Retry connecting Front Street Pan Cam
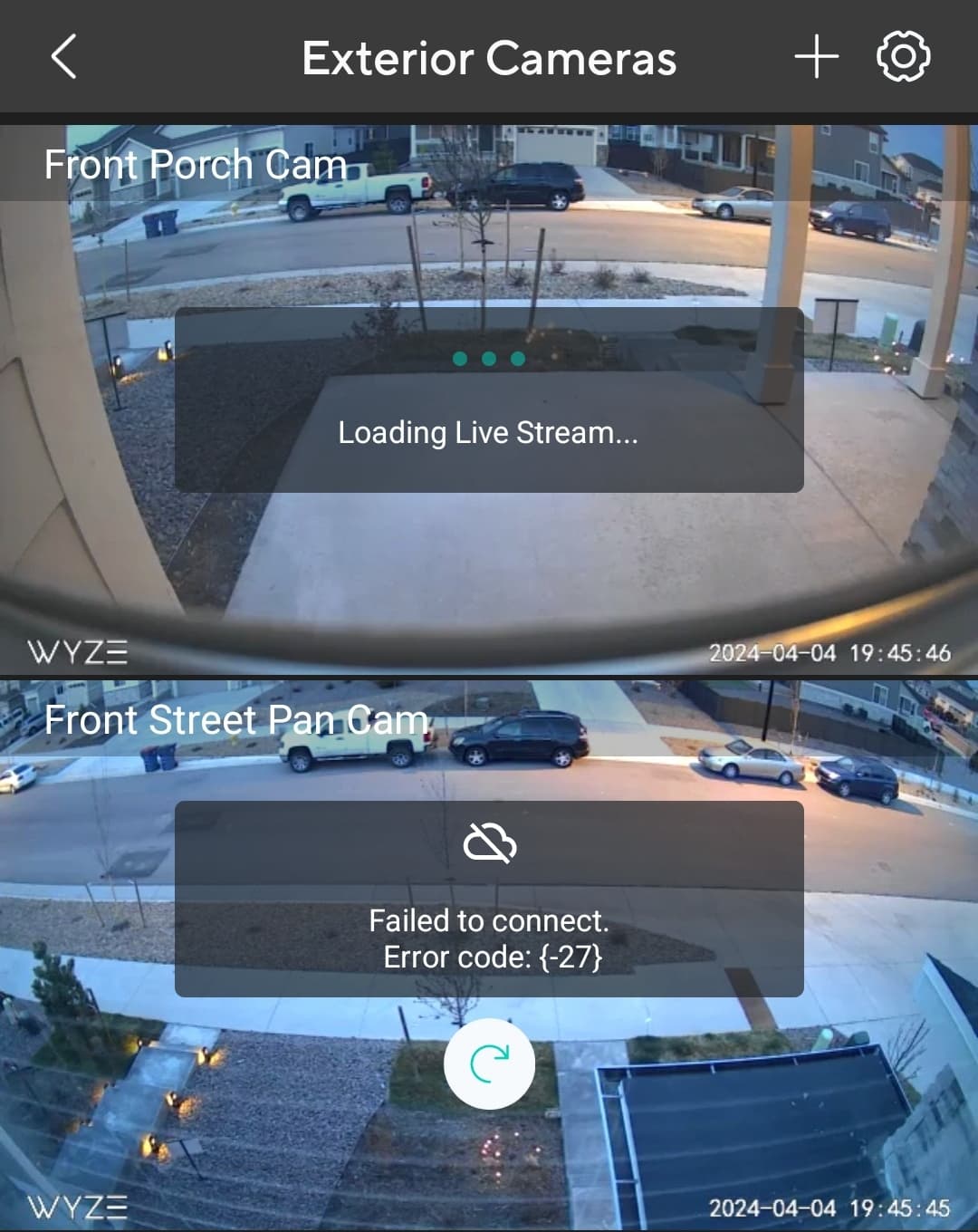 489,1064
